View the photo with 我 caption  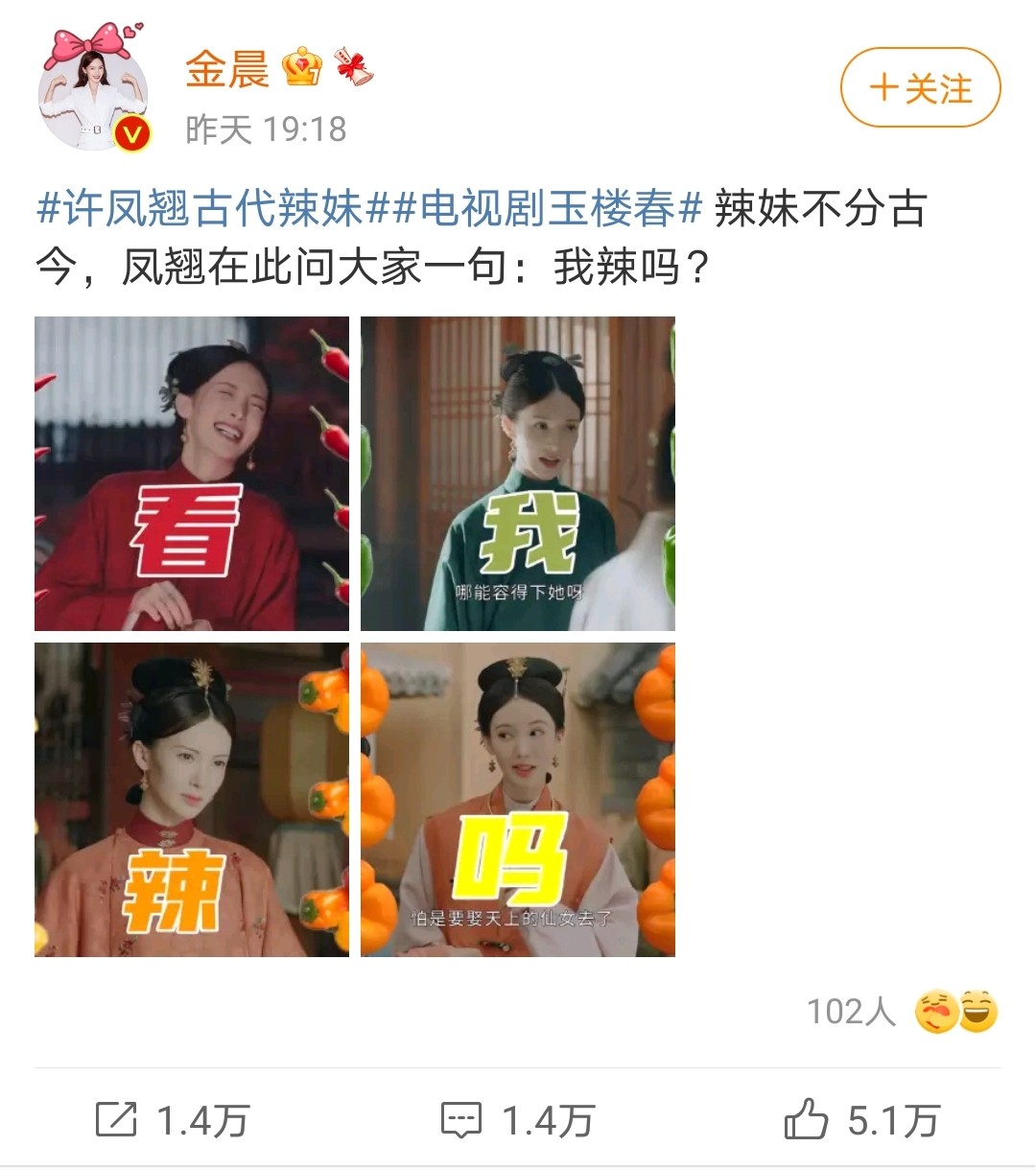coord(518,474)
